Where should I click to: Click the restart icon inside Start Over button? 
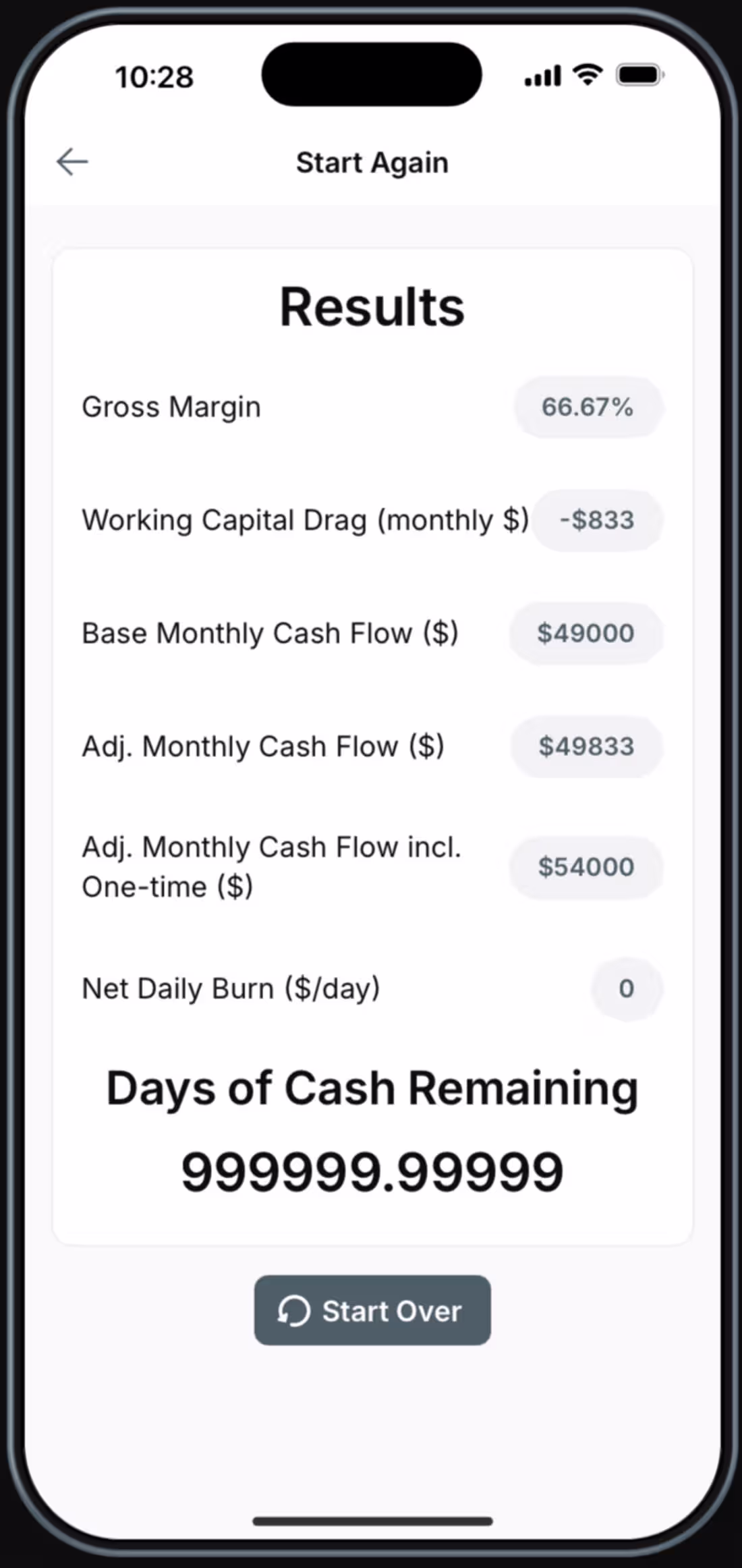point(293,1310)
